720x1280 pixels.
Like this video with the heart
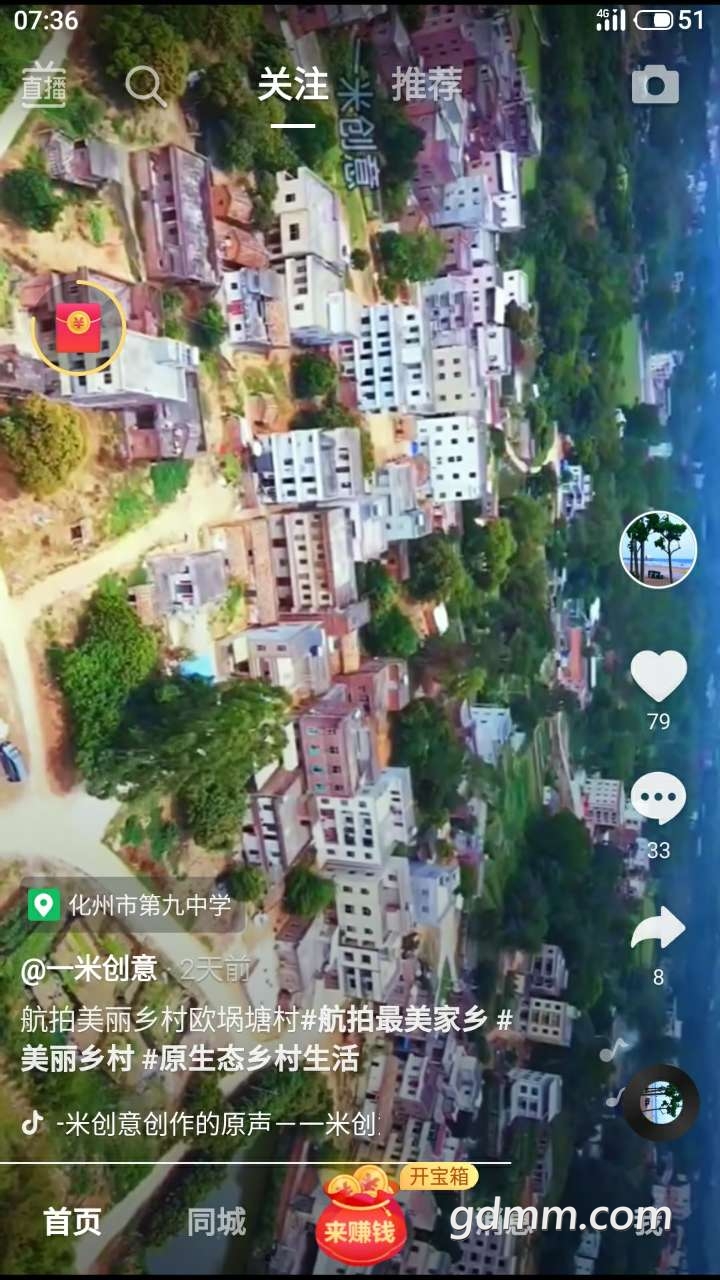pos(658,677)
